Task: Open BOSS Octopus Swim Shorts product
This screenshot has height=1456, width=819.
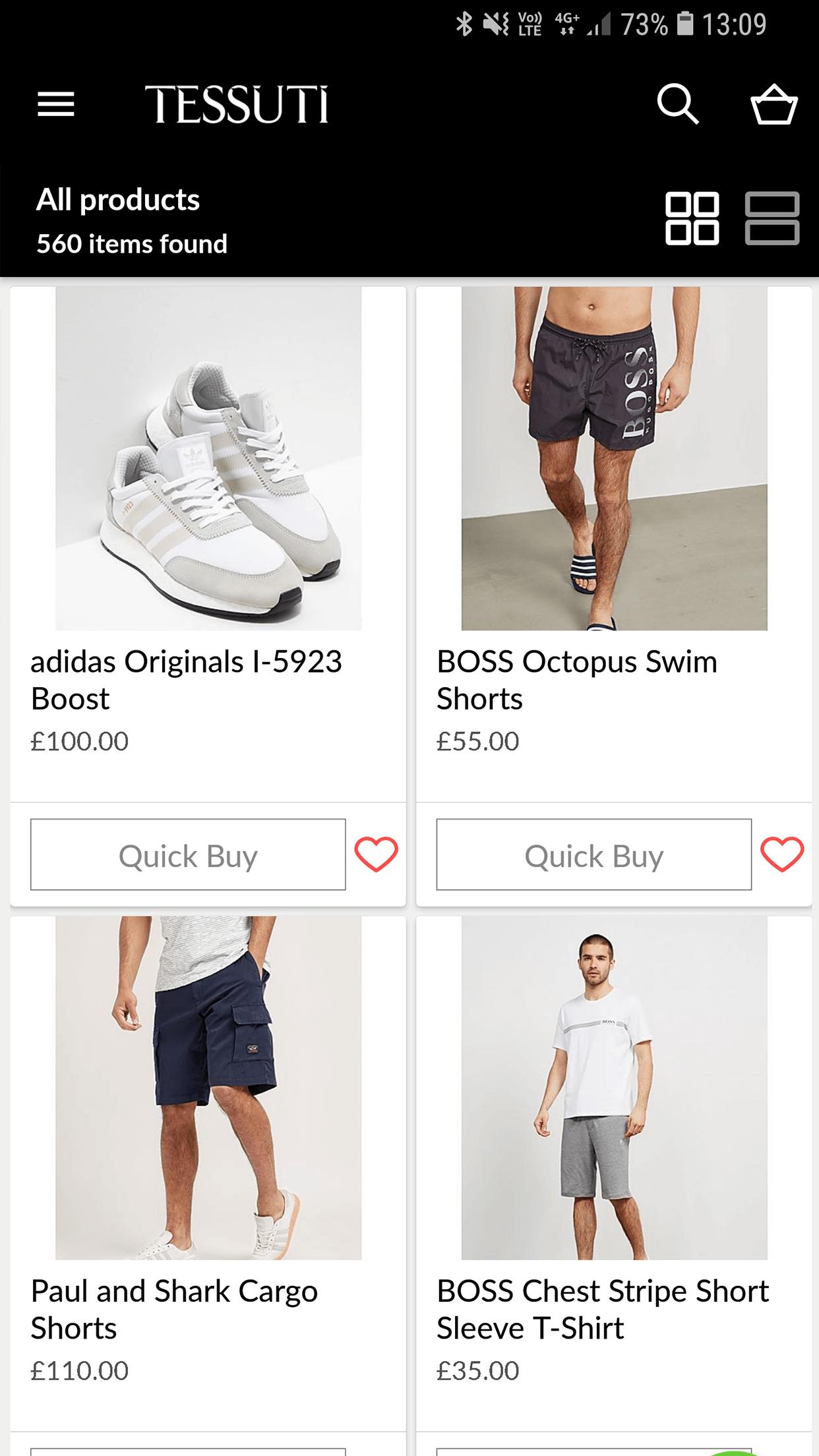Action: click(x=614, y=460)
